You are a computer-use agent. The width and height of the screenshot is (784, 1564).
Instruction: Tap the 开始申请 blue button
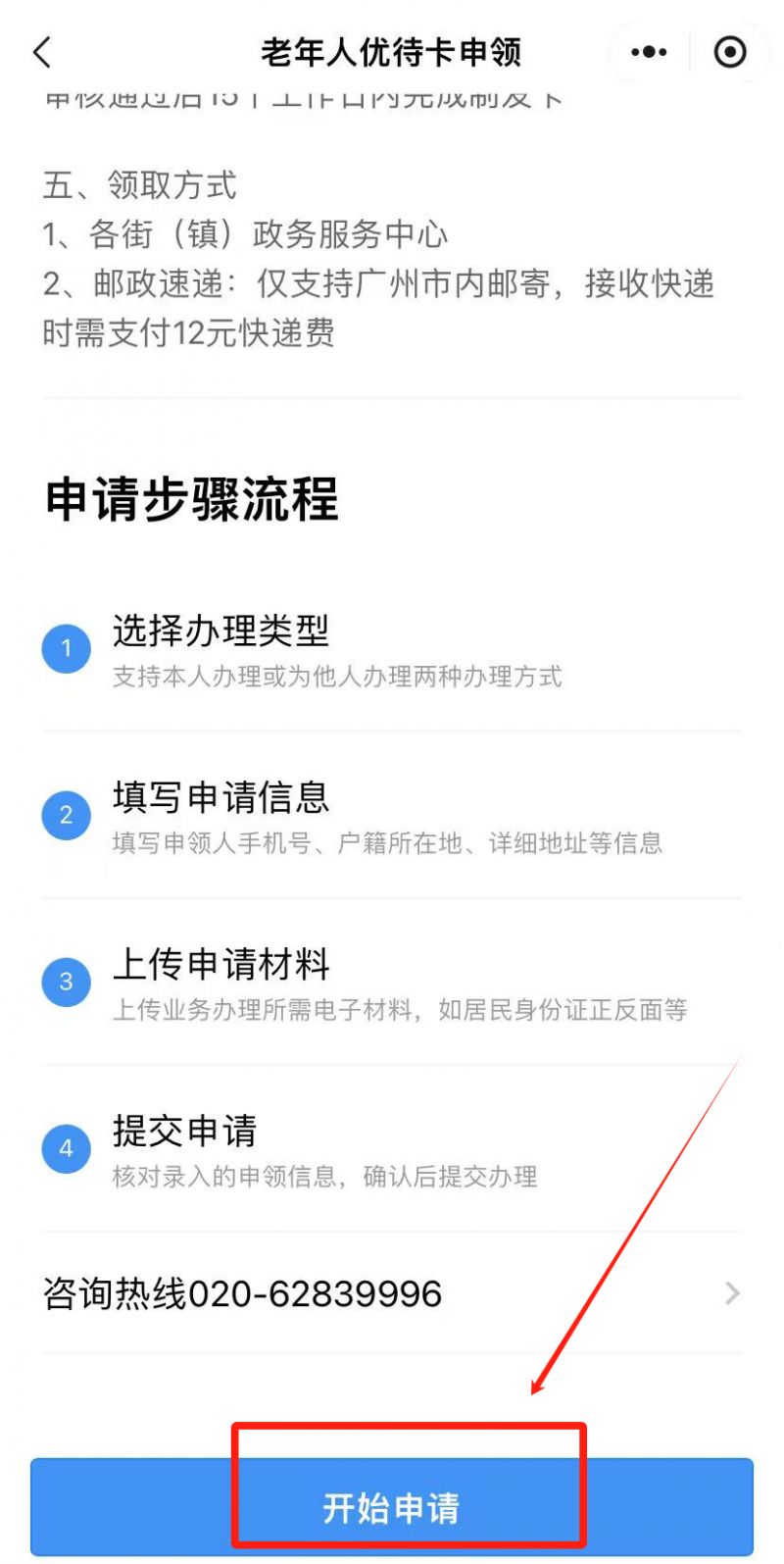pos(392,1506)
